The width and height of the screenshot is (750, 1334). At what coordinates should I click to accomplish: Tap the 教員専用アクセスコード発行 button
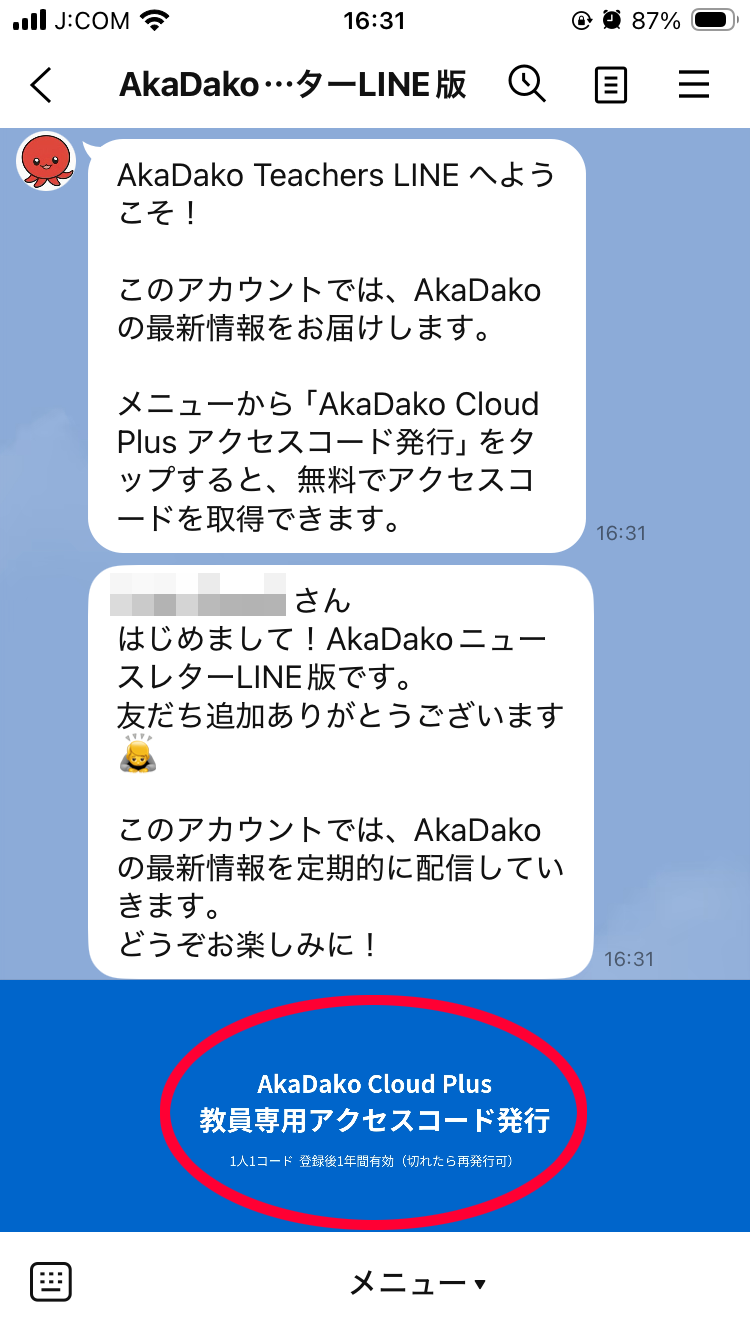374,1119
